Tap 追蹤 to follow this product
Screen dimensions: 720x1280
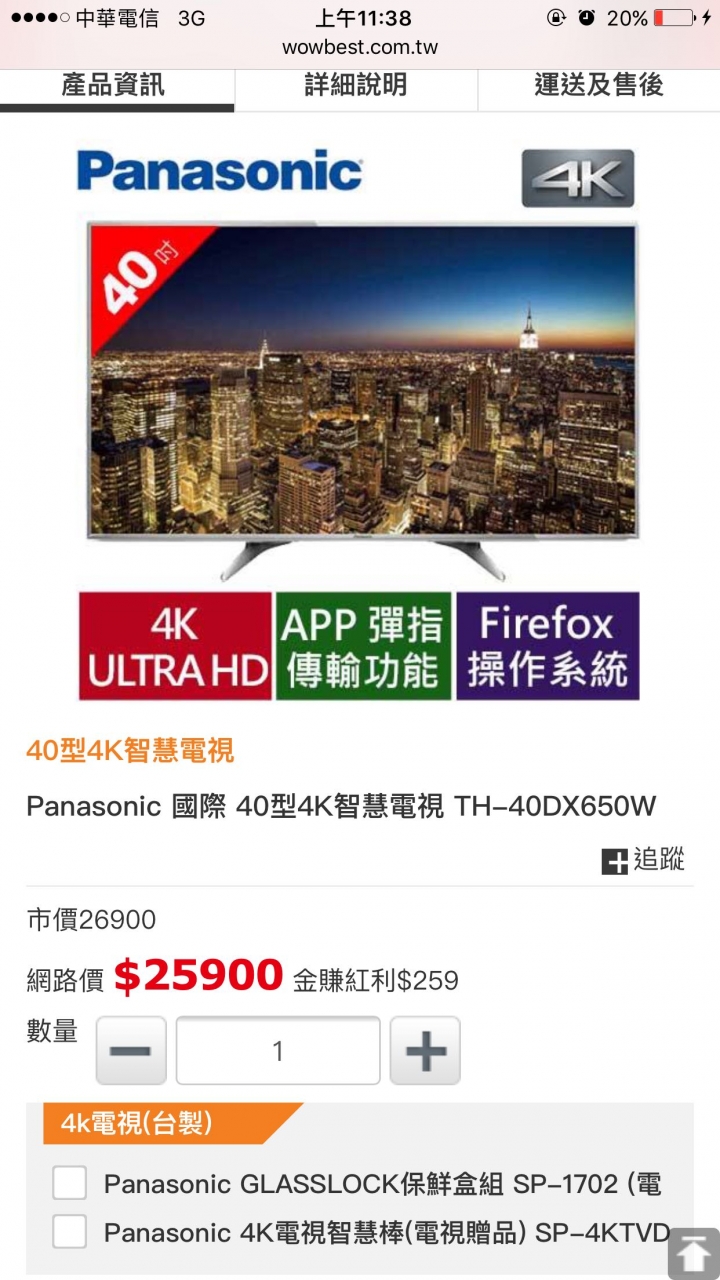tap(643, 860)
